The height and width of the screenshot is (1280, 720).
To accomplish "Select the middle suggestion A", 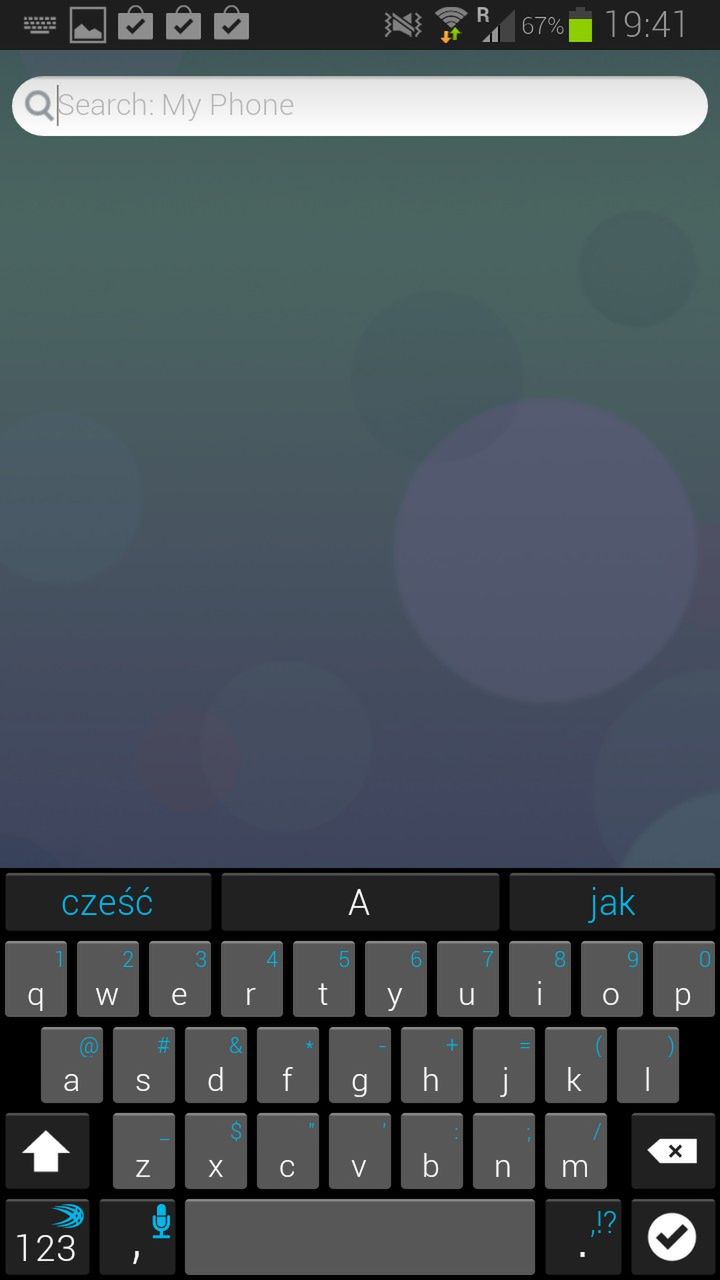I will 359,903.
